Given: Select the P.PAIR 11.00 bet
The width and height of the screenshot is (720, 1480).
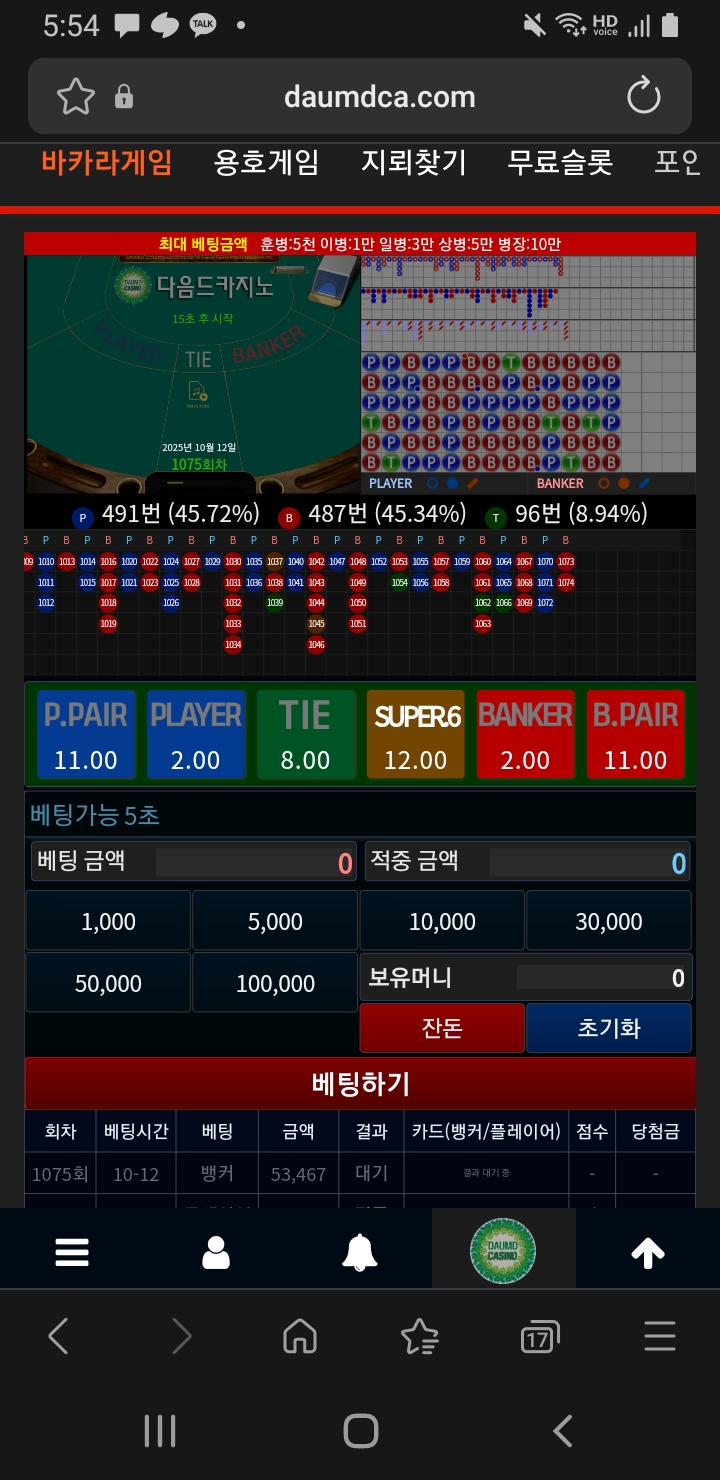Looking at the screenshot, I should tap(86, 735).
